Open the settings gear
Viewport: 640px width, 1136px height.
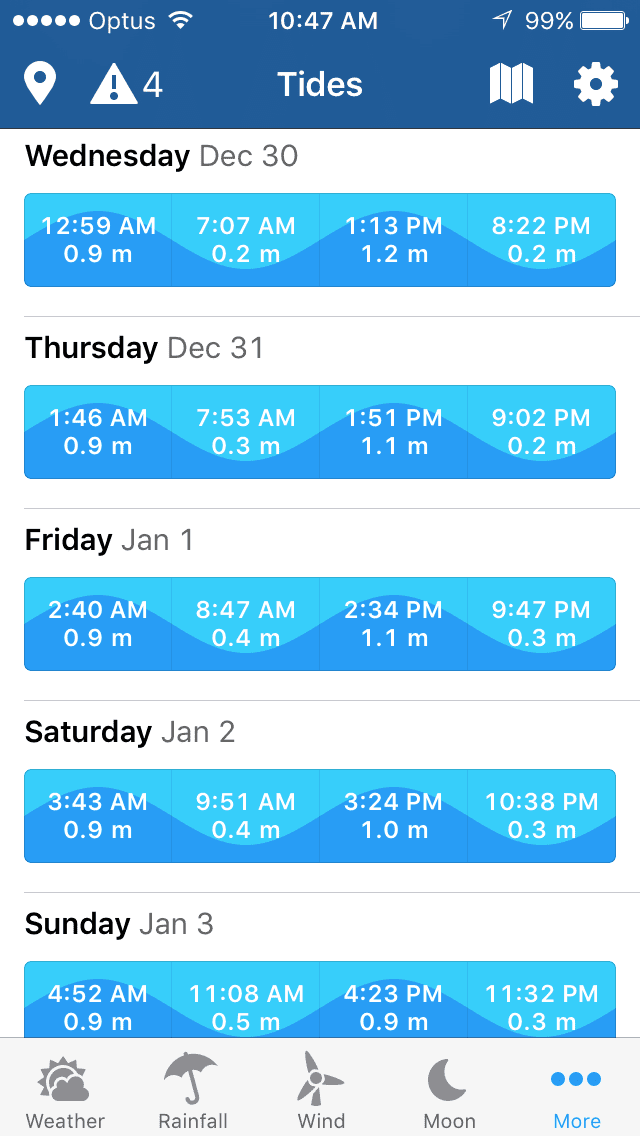[596, 85]
